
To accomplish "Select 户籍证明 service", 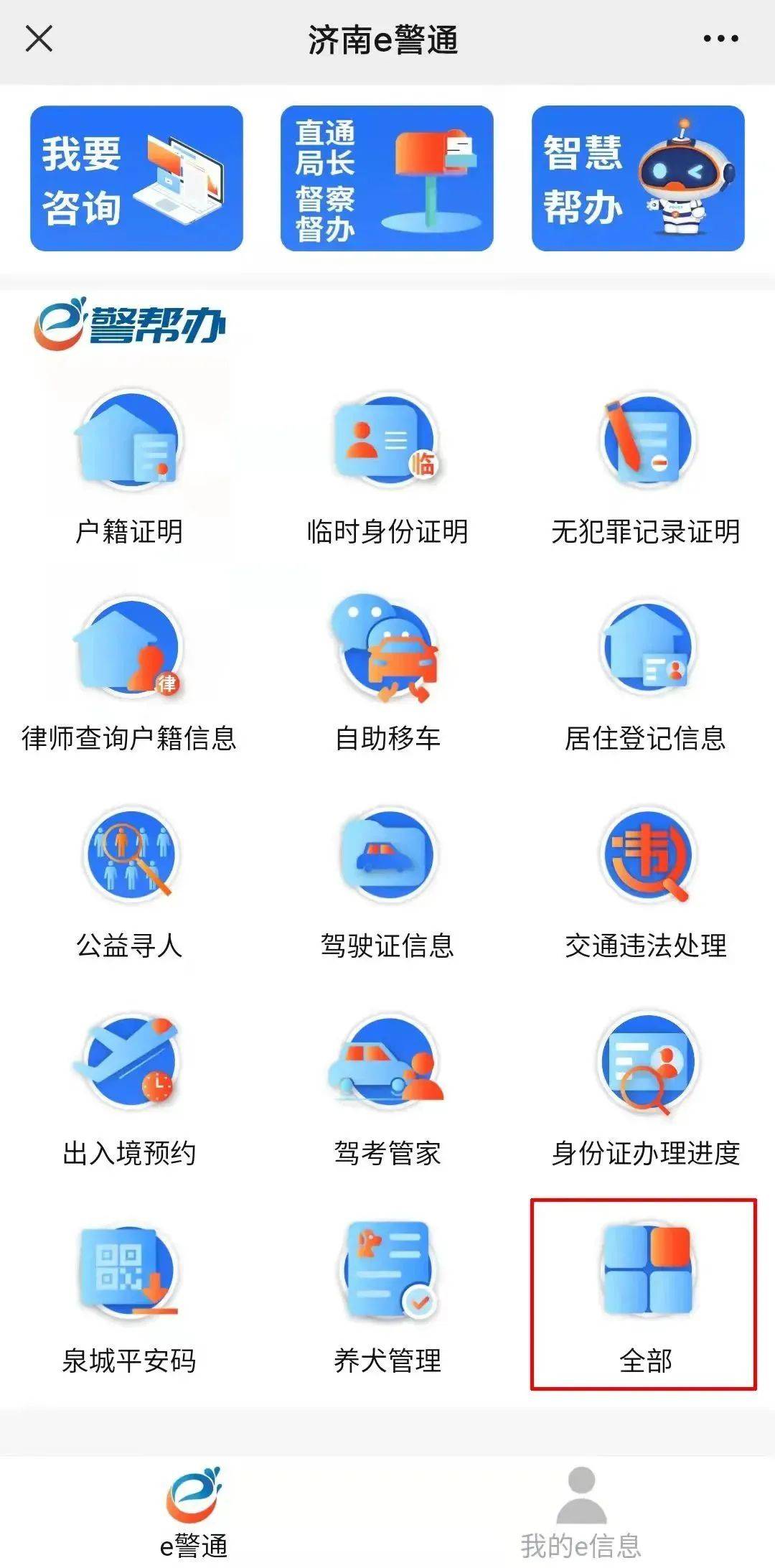I will tap(129, 468).
